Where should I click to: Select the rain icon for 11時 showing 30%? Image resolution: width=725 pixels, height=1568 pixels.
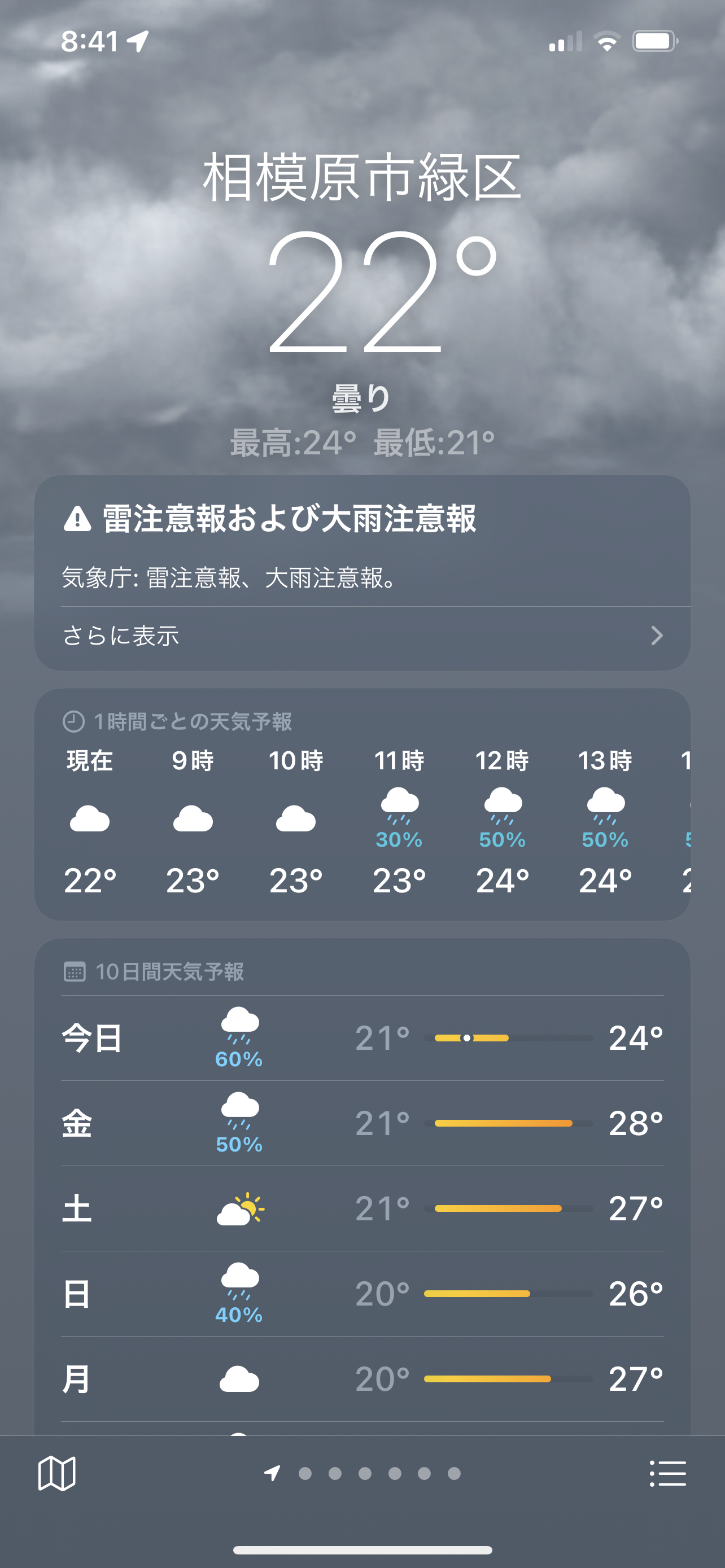(x=399, y=807)
